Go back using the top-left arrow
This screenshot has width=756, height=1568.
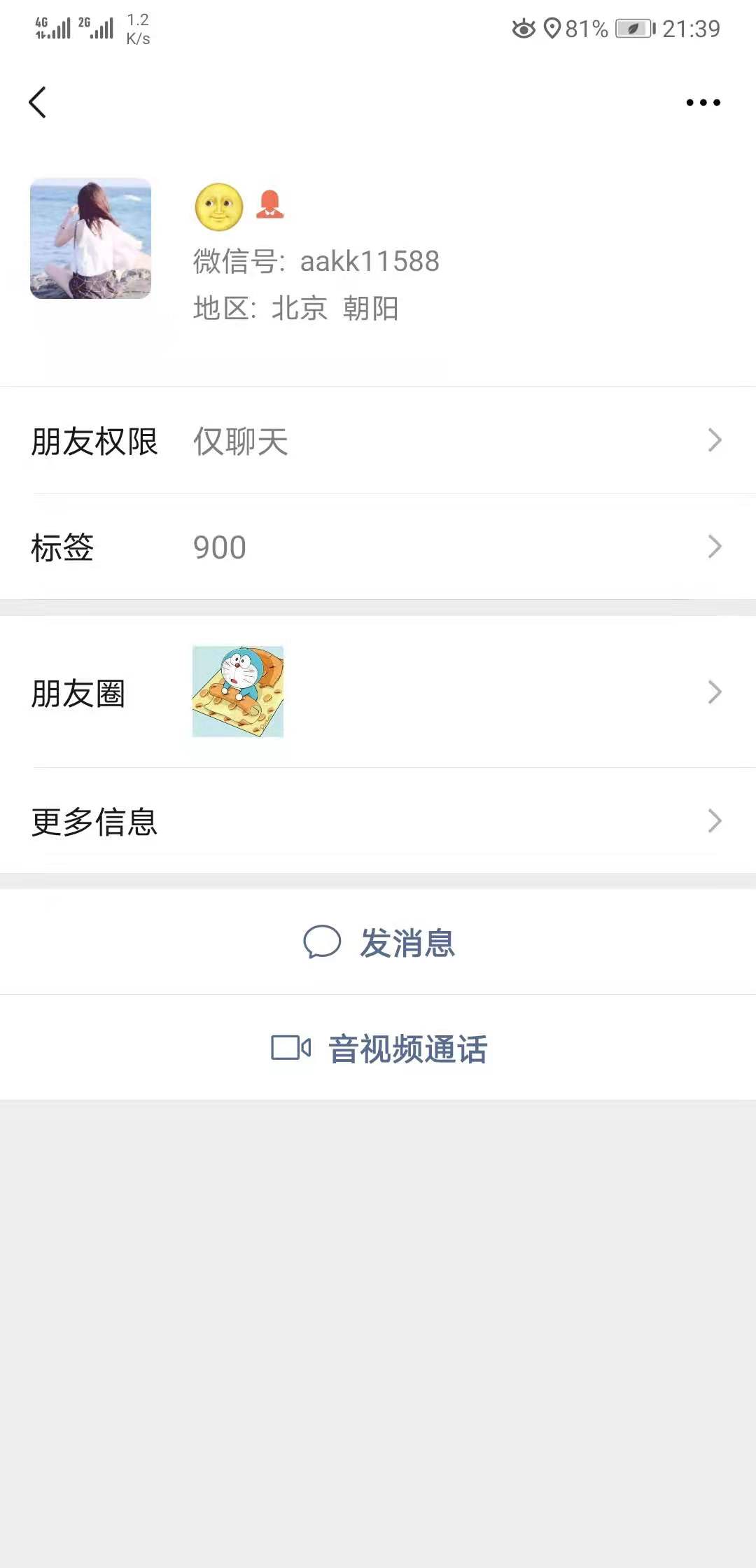coord(38,103)
